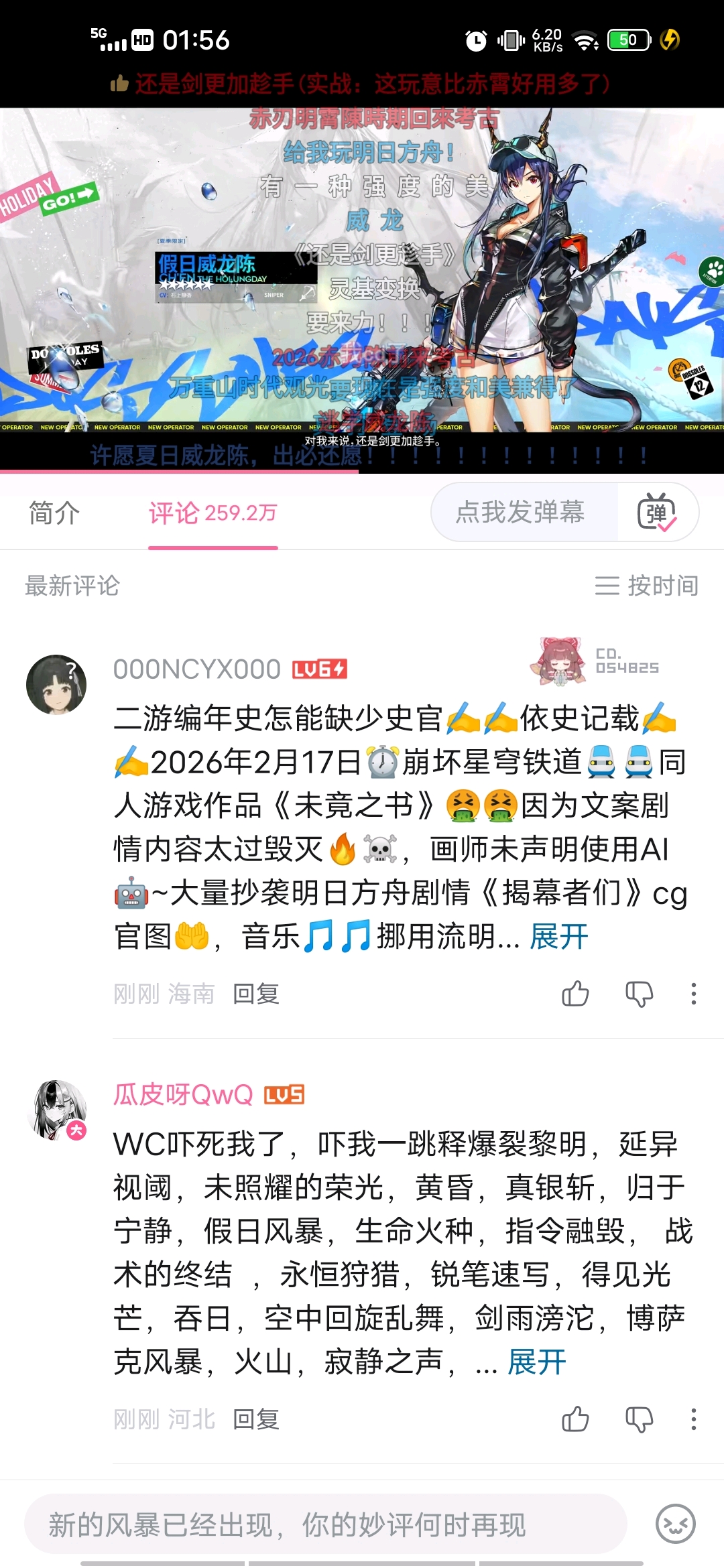Like 瓜皮呀QwQ's comment
Image resolution: width=724 pixels, height=1568 pixels.
point(575,1419)
